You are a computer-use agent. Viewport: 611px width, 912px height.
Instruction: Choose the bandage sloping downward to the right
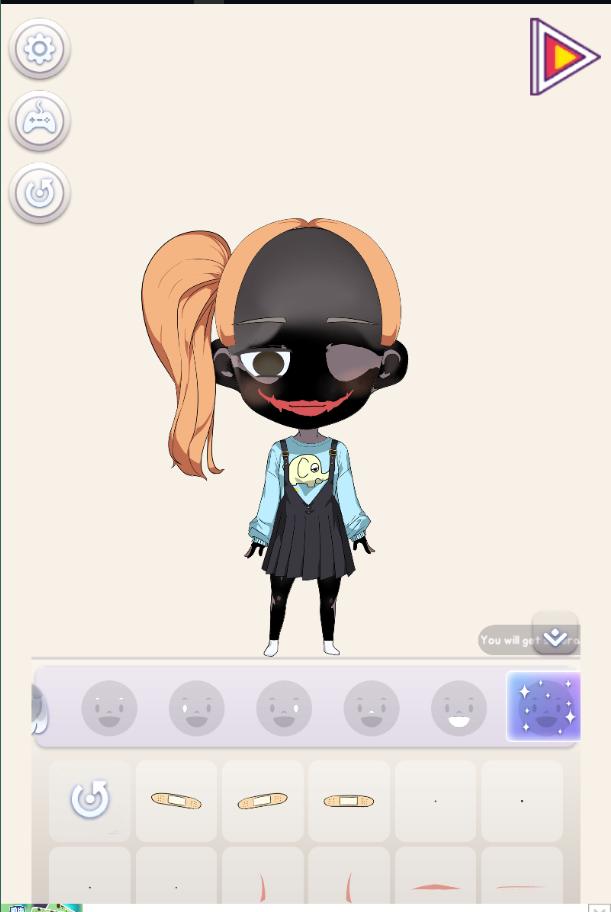tap(176, 801)
